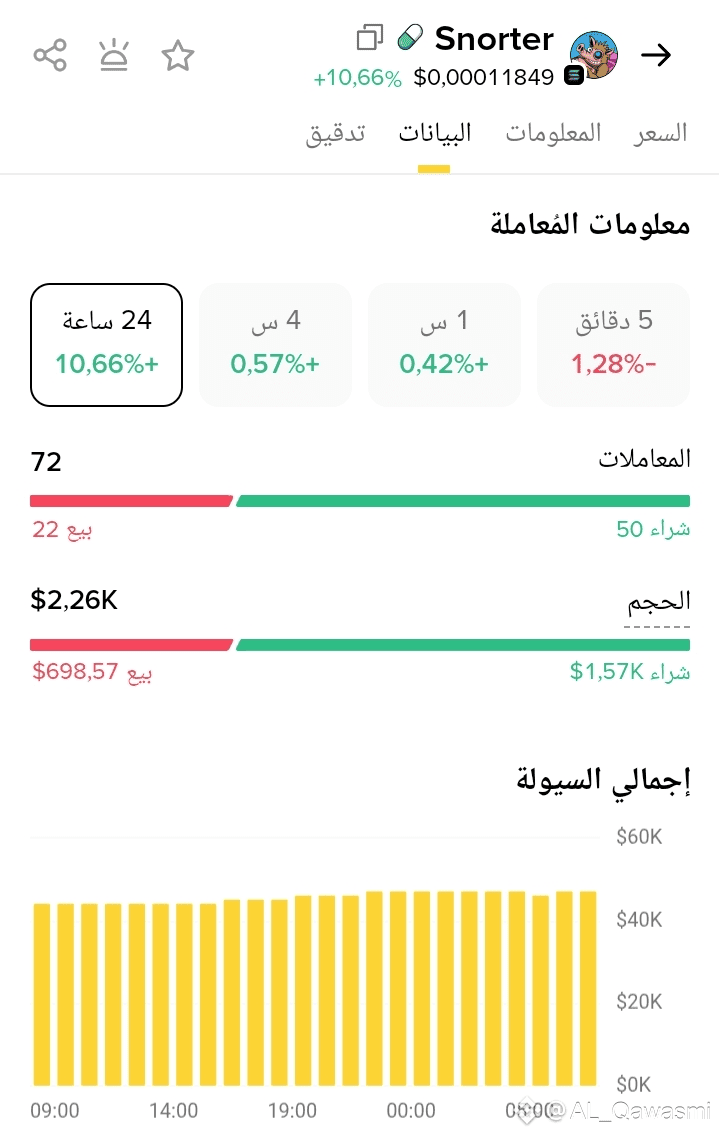This screenshot has height=1136, width=719.
Task: Copy the Snorter contract address
Action: coord(369,39)
